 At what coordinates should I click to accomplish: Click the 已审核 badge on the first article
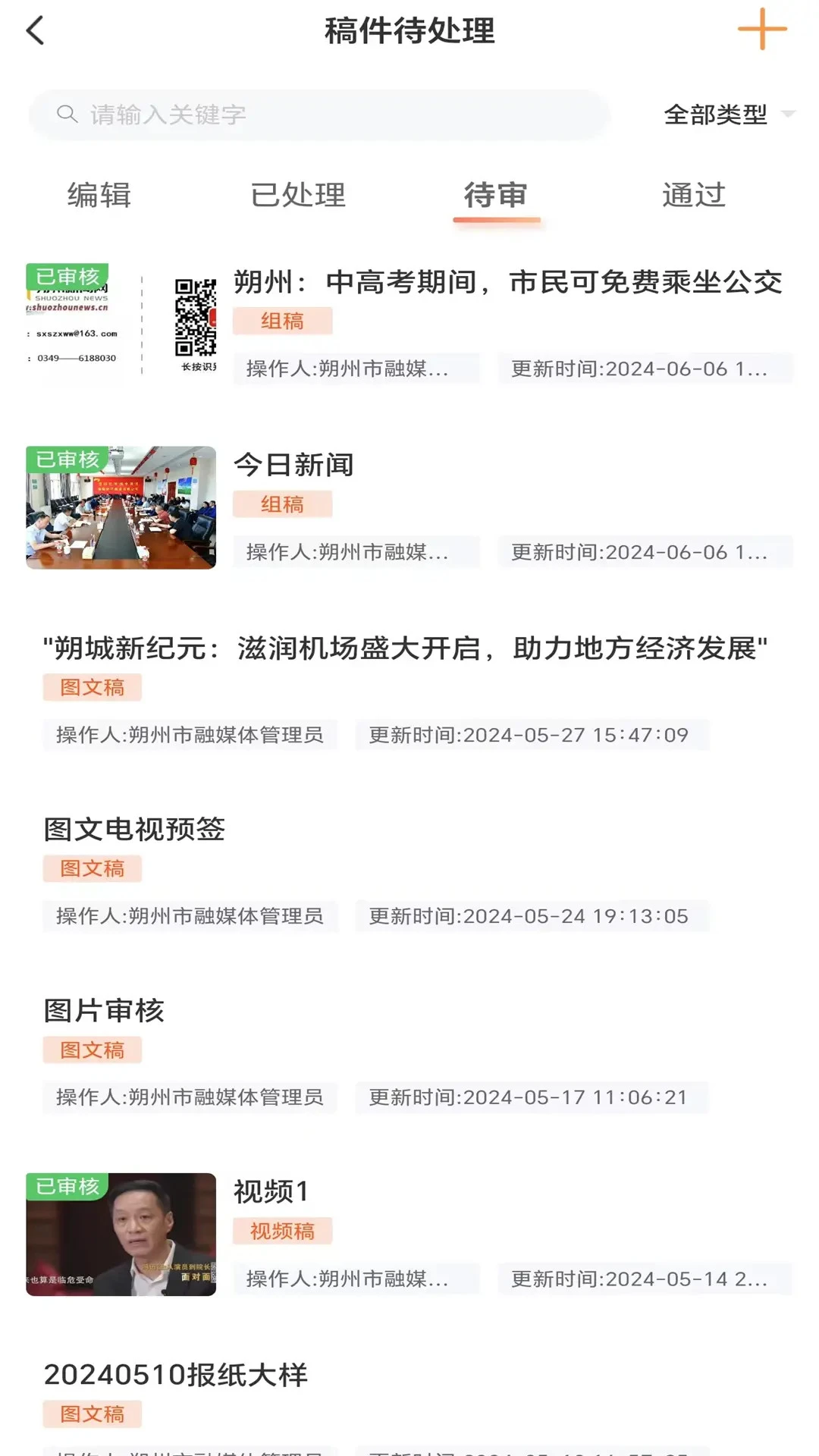point(68,275)
